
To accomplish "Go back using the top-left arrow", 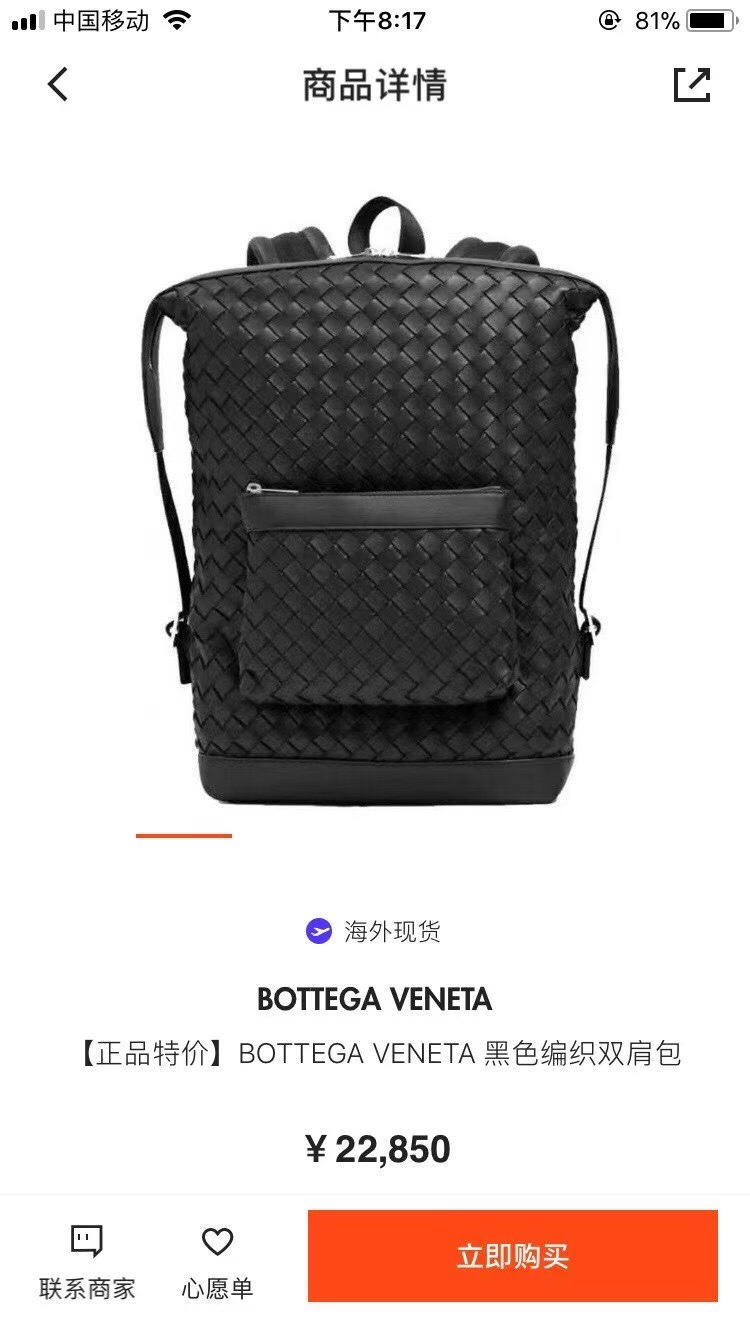I will point(58,85).
